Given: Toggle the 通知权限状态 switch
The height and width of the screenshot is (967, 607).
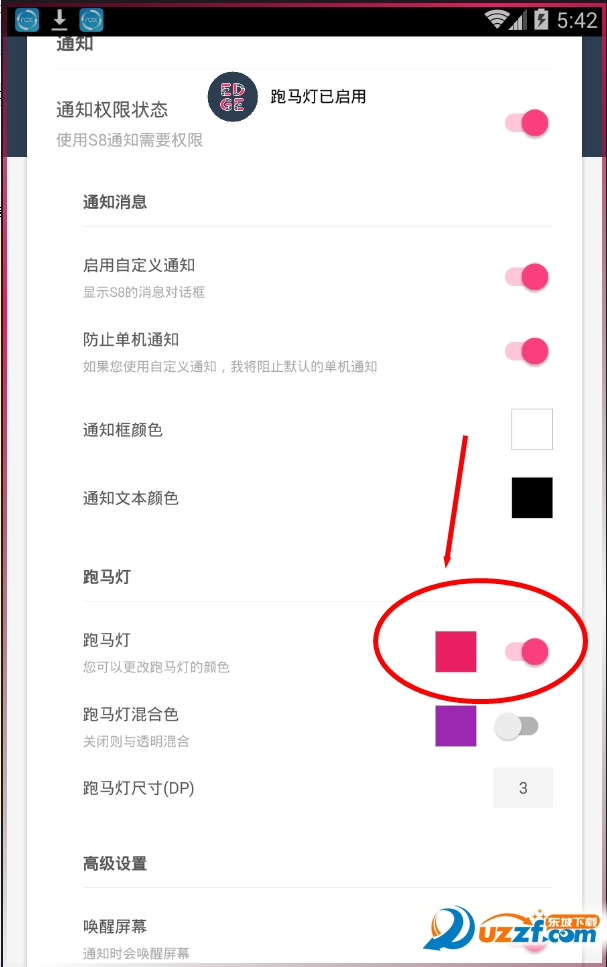Looking at the screenshot, I should (527, 123).
